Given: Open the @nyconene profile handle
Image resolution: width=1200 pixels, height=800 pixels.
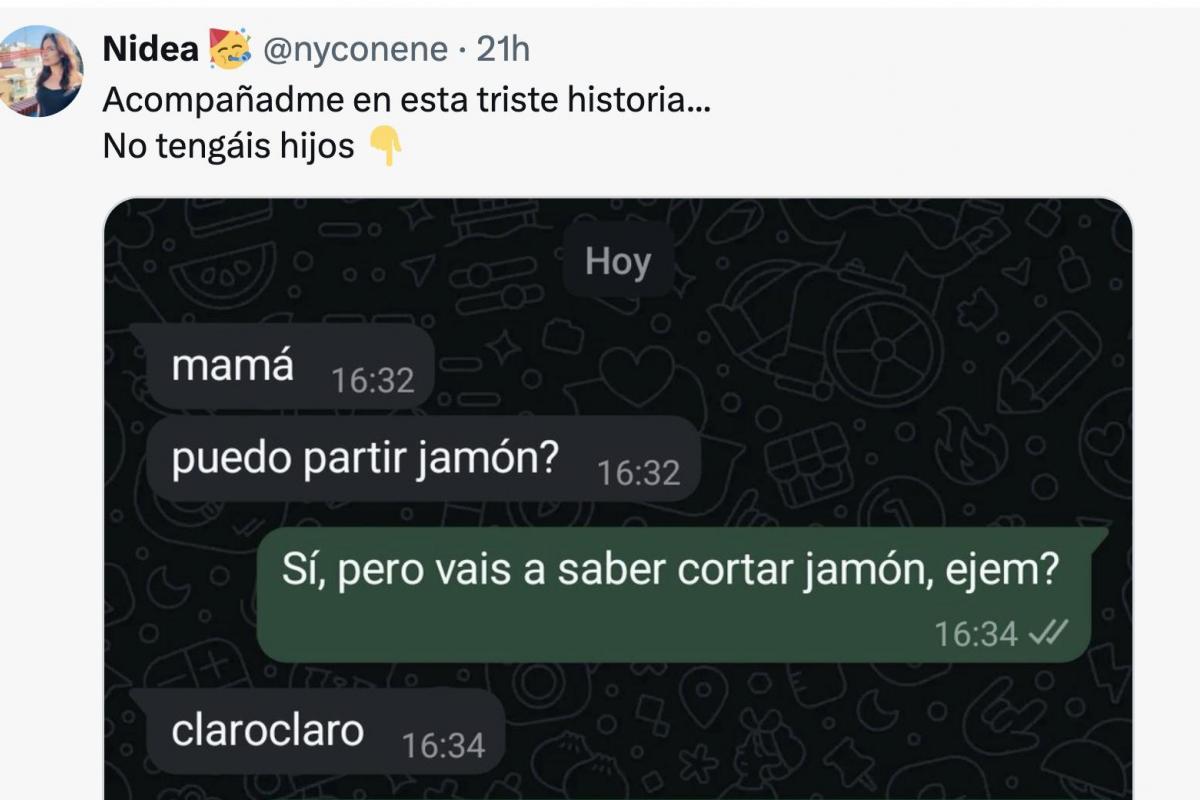Looking at the screenshot, I should click(354, 49).
